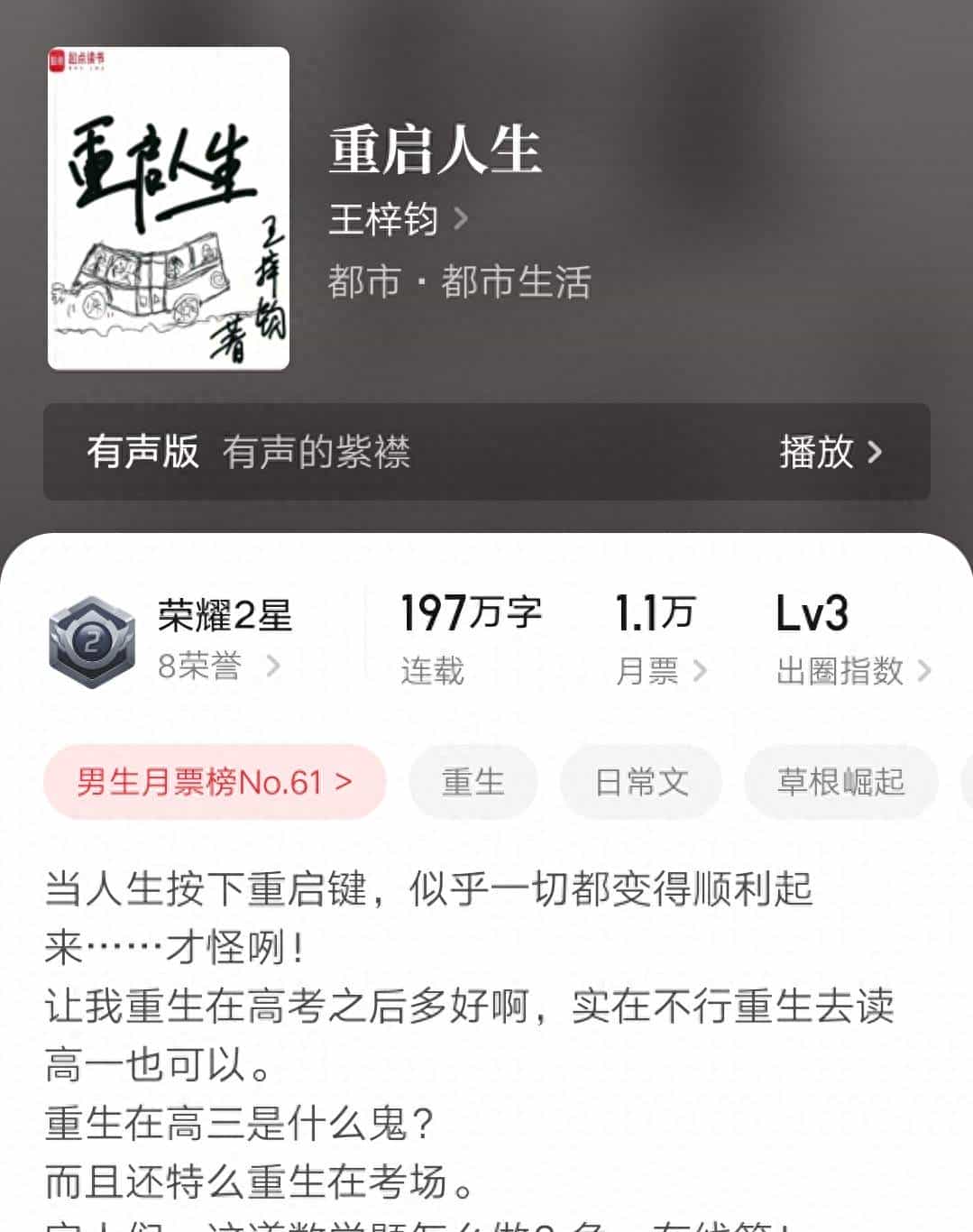Open 男生月票榜No.61 ranking
This screenshot has height=1232, width=973.
215,782
